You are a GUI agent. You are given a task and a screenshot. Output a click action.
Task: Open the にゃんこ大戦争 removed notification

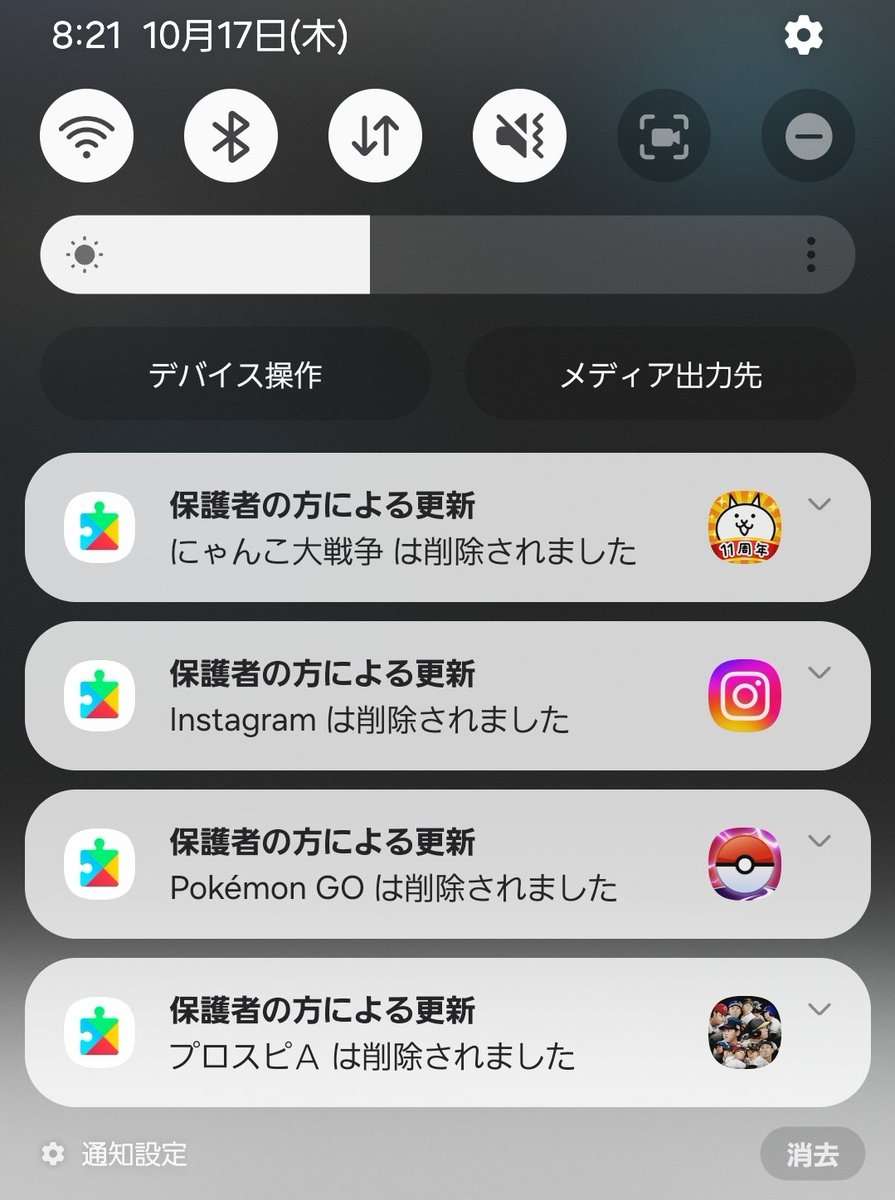point(400,528)
